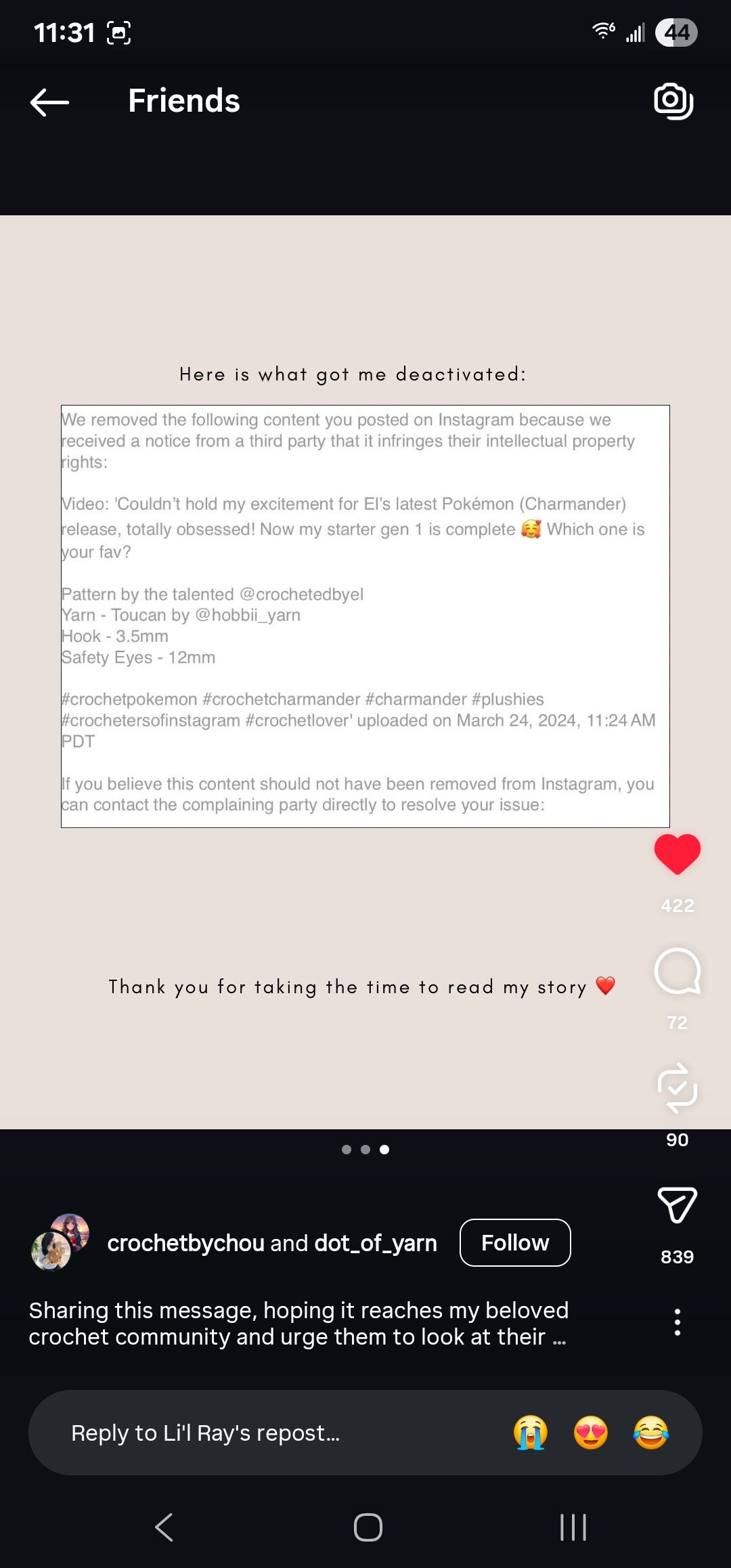Open crochetbychou's profile
731x1568 pixels.
coord(185,1243)
